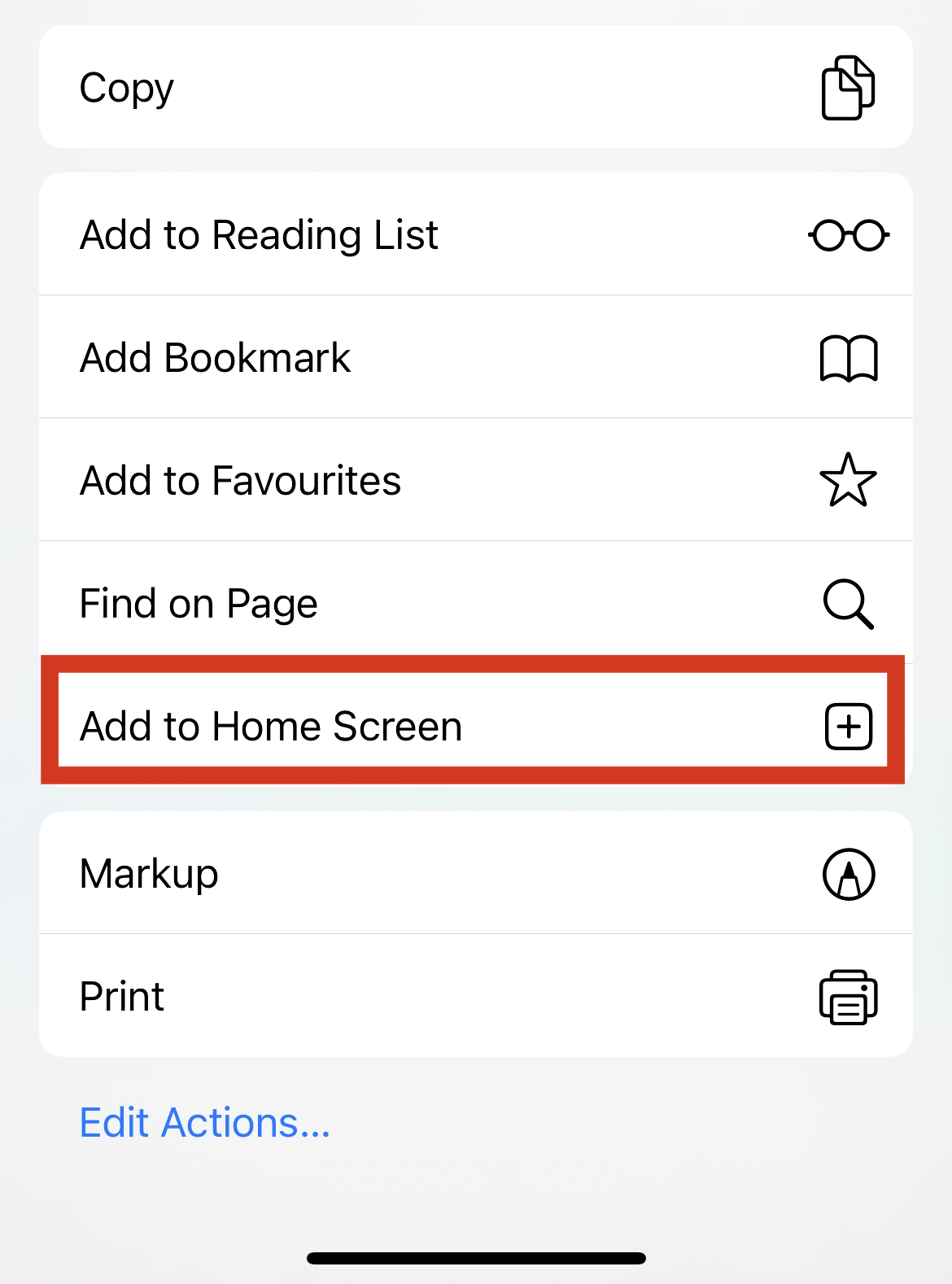The image size is (952, 1284).
Task: Add this page to Favourites
Action: (x=475, y=480)
